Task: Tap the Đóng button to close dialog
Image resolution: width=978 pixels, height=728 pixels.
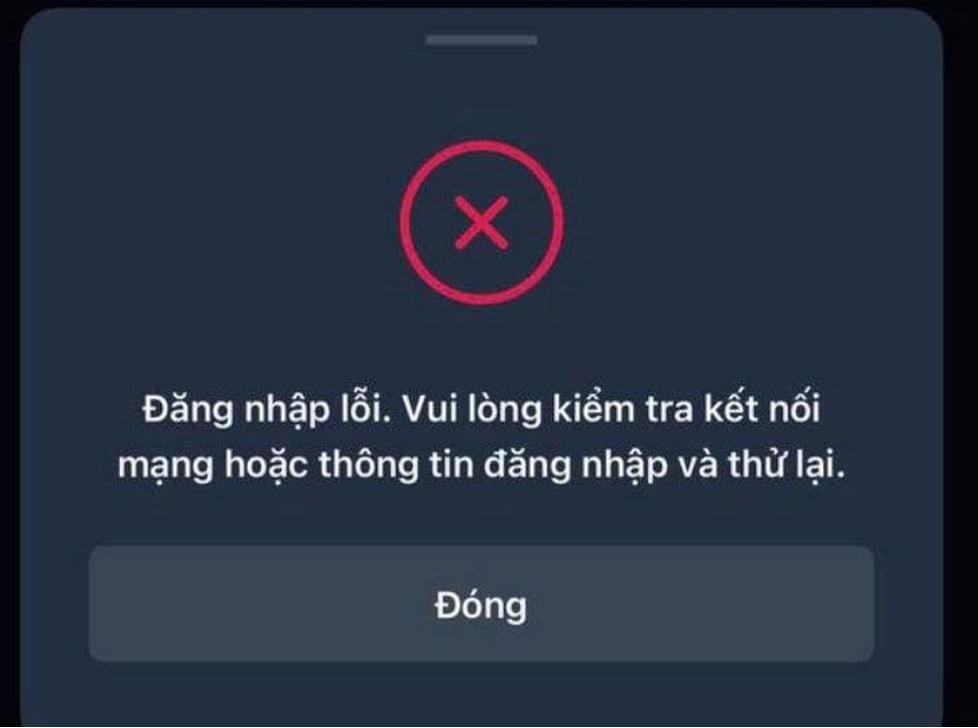Action: click(x=481, y=604)
